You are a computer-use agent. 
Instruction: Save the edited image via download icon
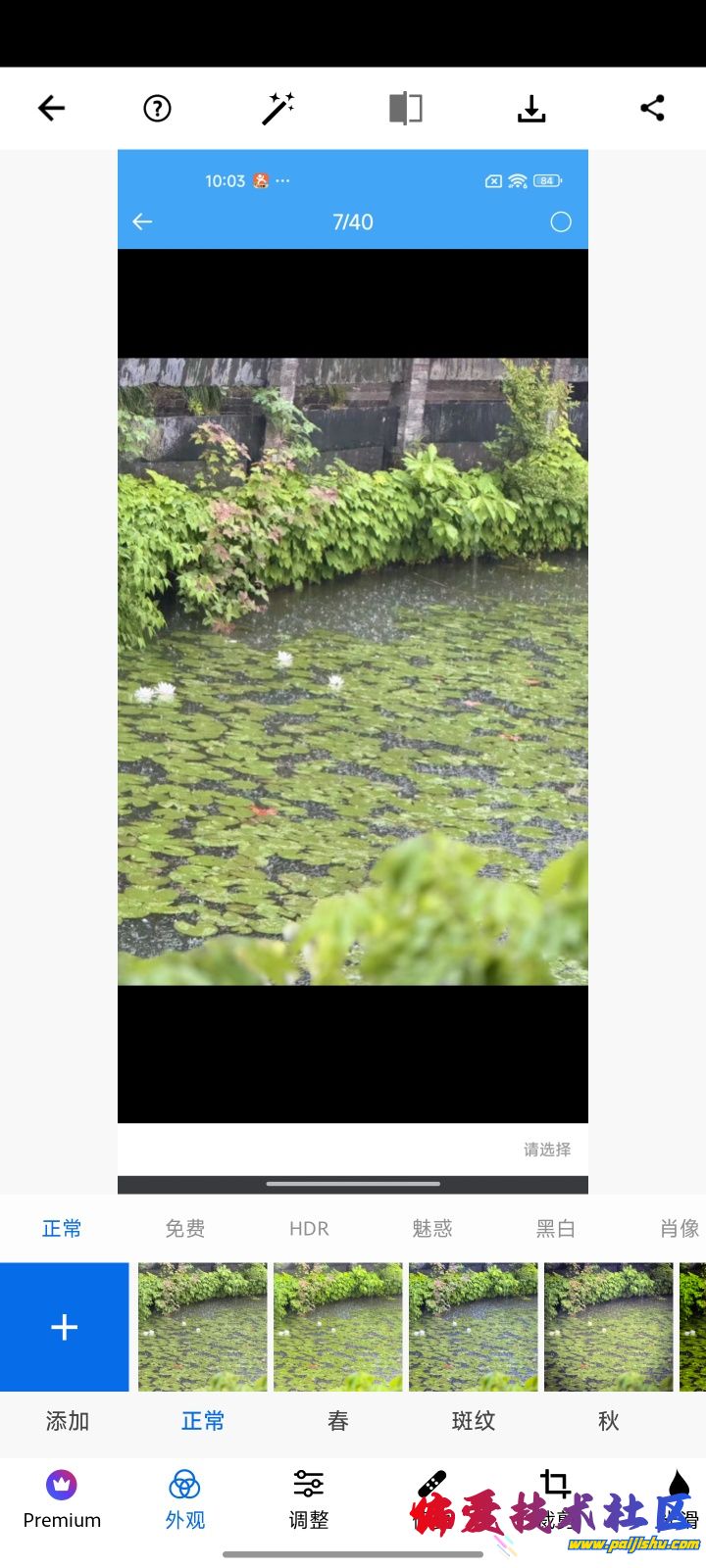530,108
